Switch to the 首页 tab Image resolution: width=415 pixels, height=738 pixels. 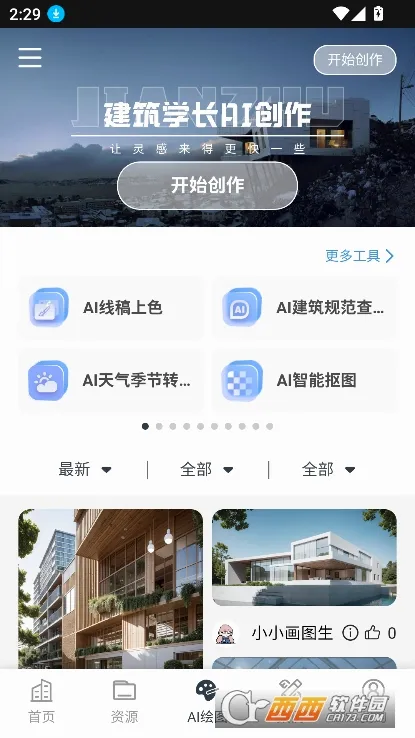pyautogui.click(x=41, y=701)
